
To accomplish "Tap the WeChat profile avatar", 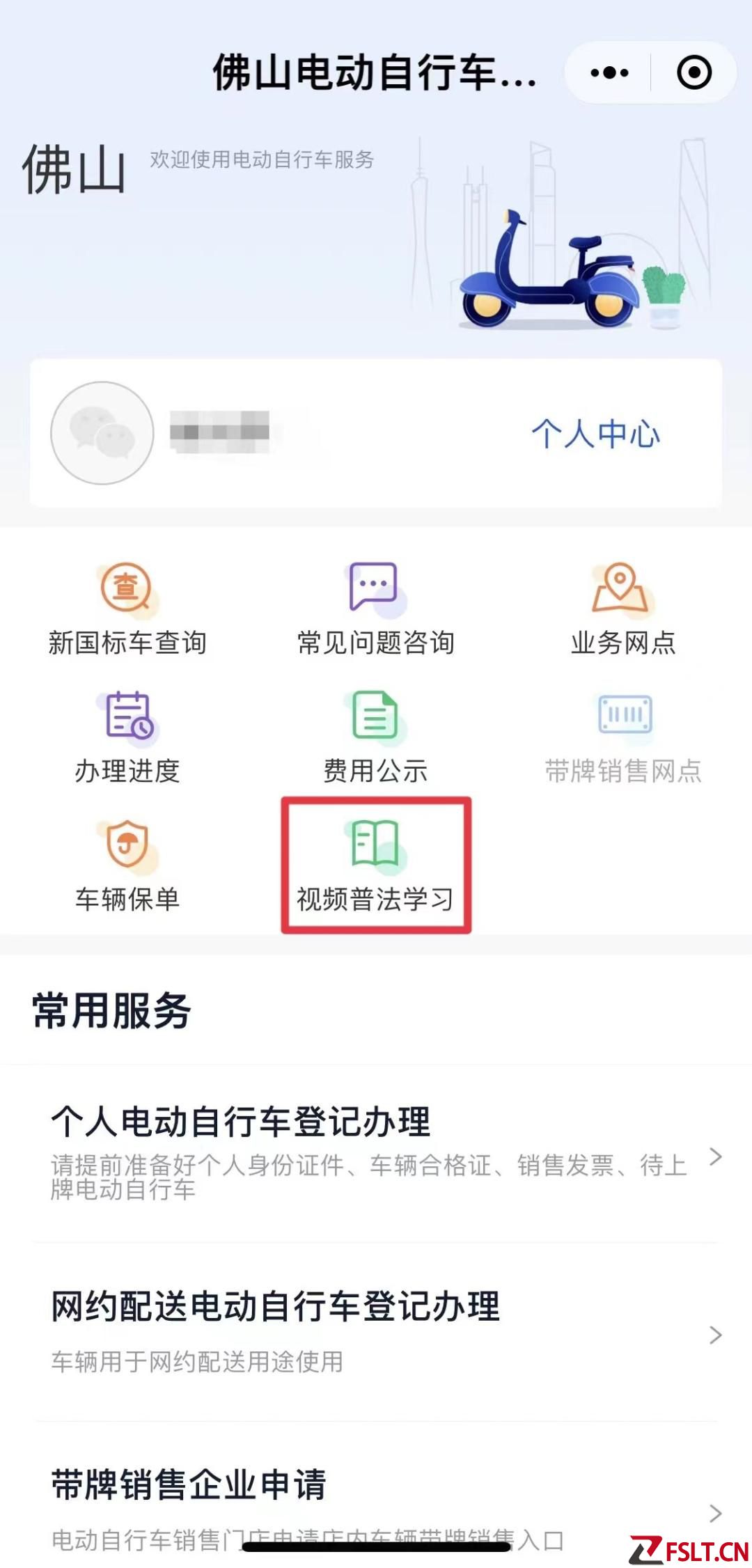I will (102, 433).
